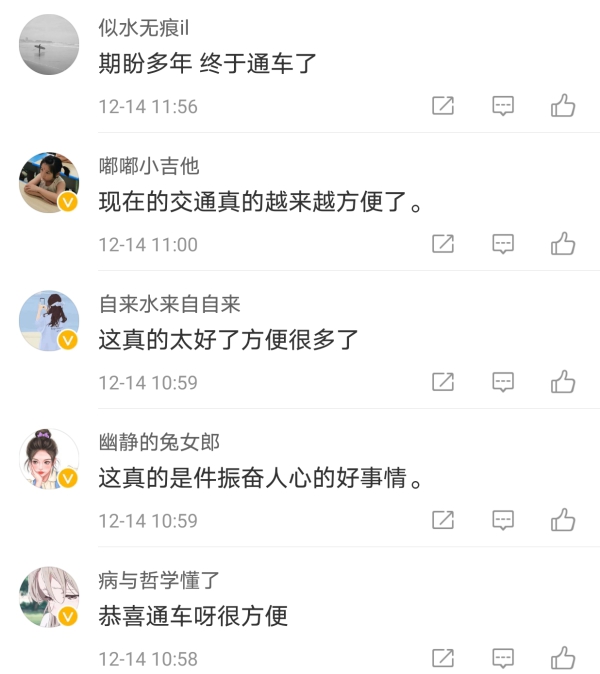Image resolution: width=600 pixels, height=674 pixels.
Task: Like the comment by 似水无痕il
Action: [563, 105]
